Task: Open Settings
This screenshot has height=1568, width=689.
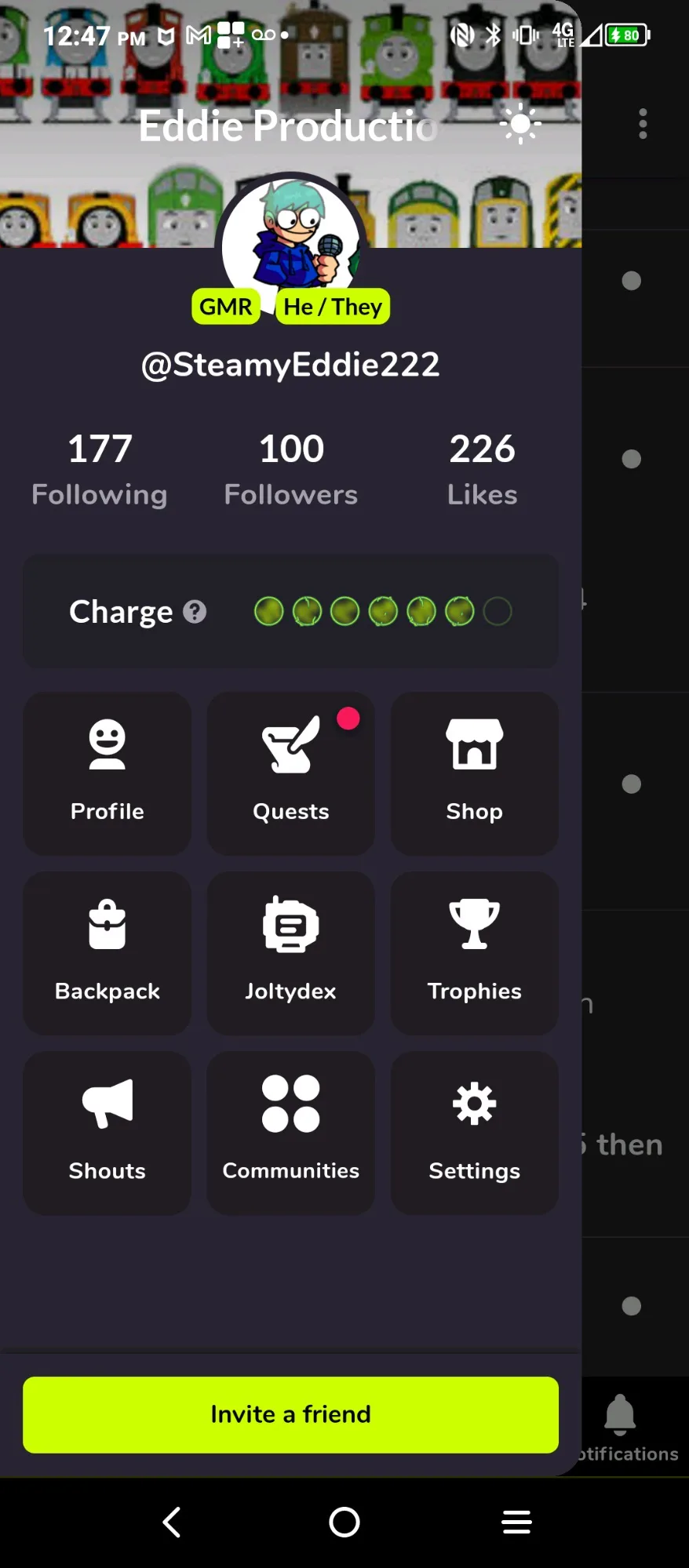Action: [475, 1133]
